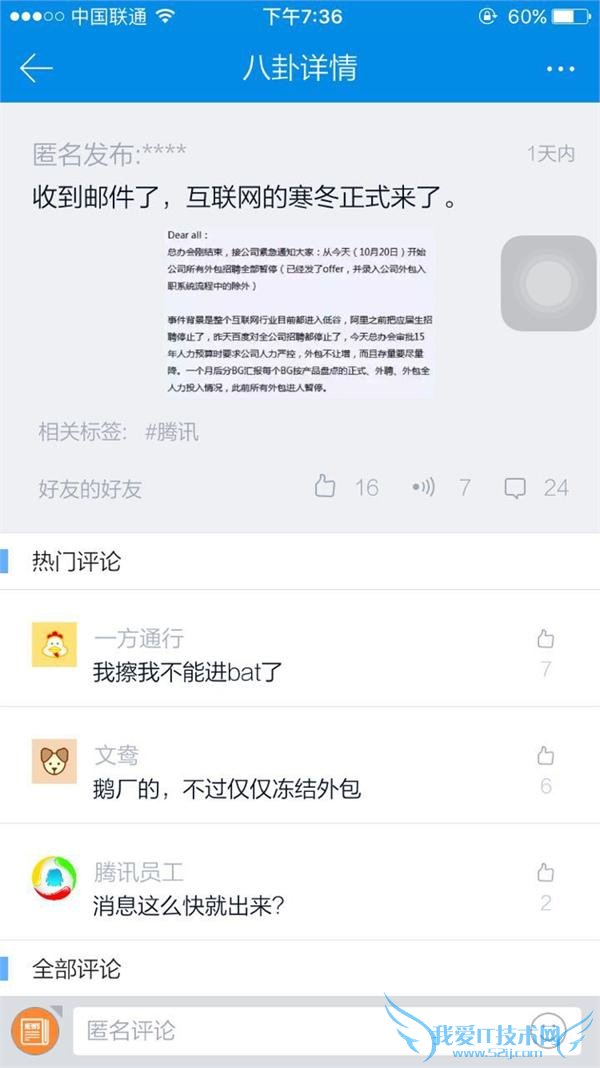This screenshot has height=1068, width=600.
Task: Open the attached email screenshot image
Action: click(x=300, y=310)
